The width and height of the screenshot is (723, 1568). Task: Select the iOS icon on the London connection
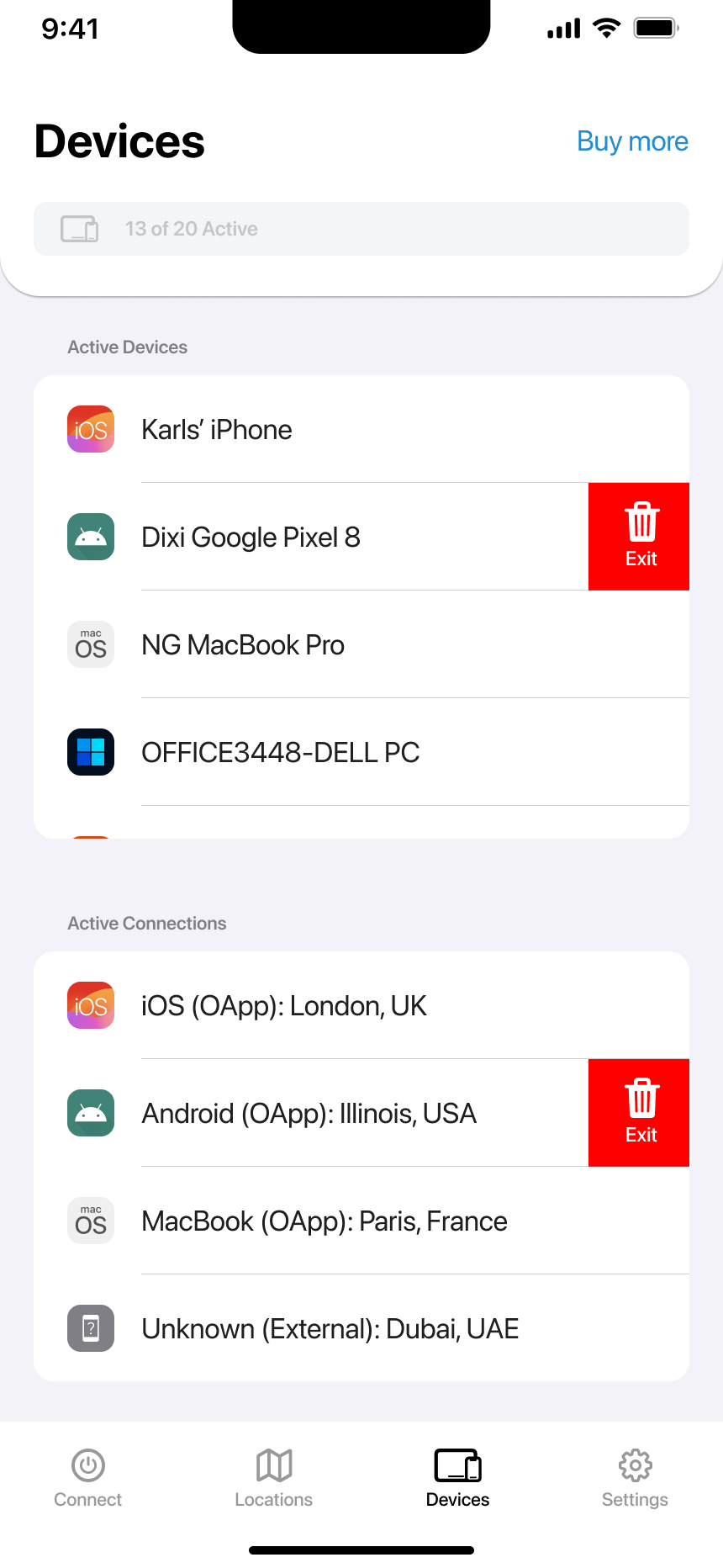tap(90, 1005)
